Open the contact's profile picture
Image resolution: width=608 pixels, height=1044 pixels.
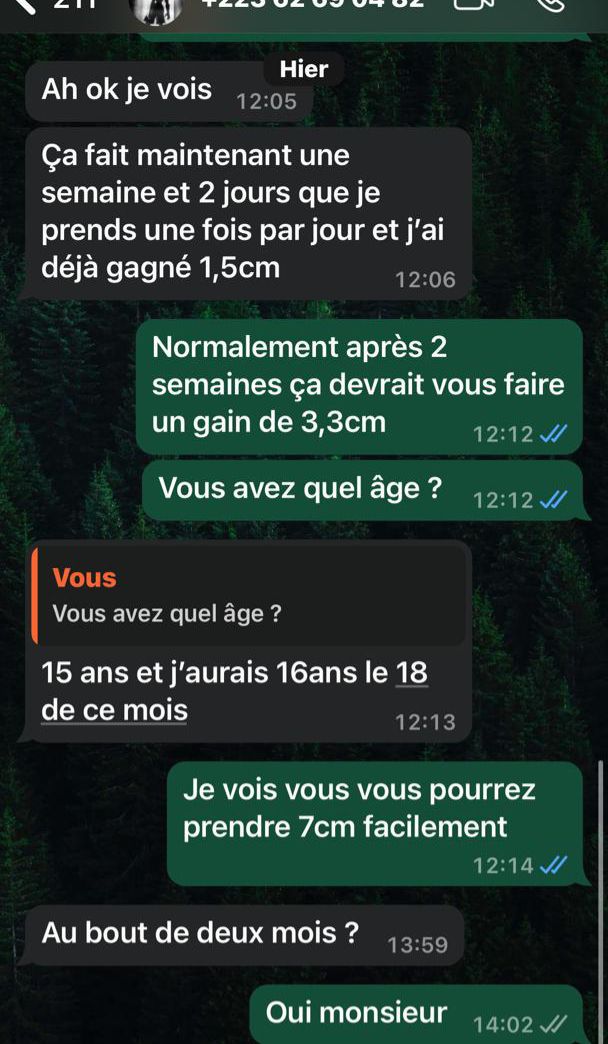(157, 8)
